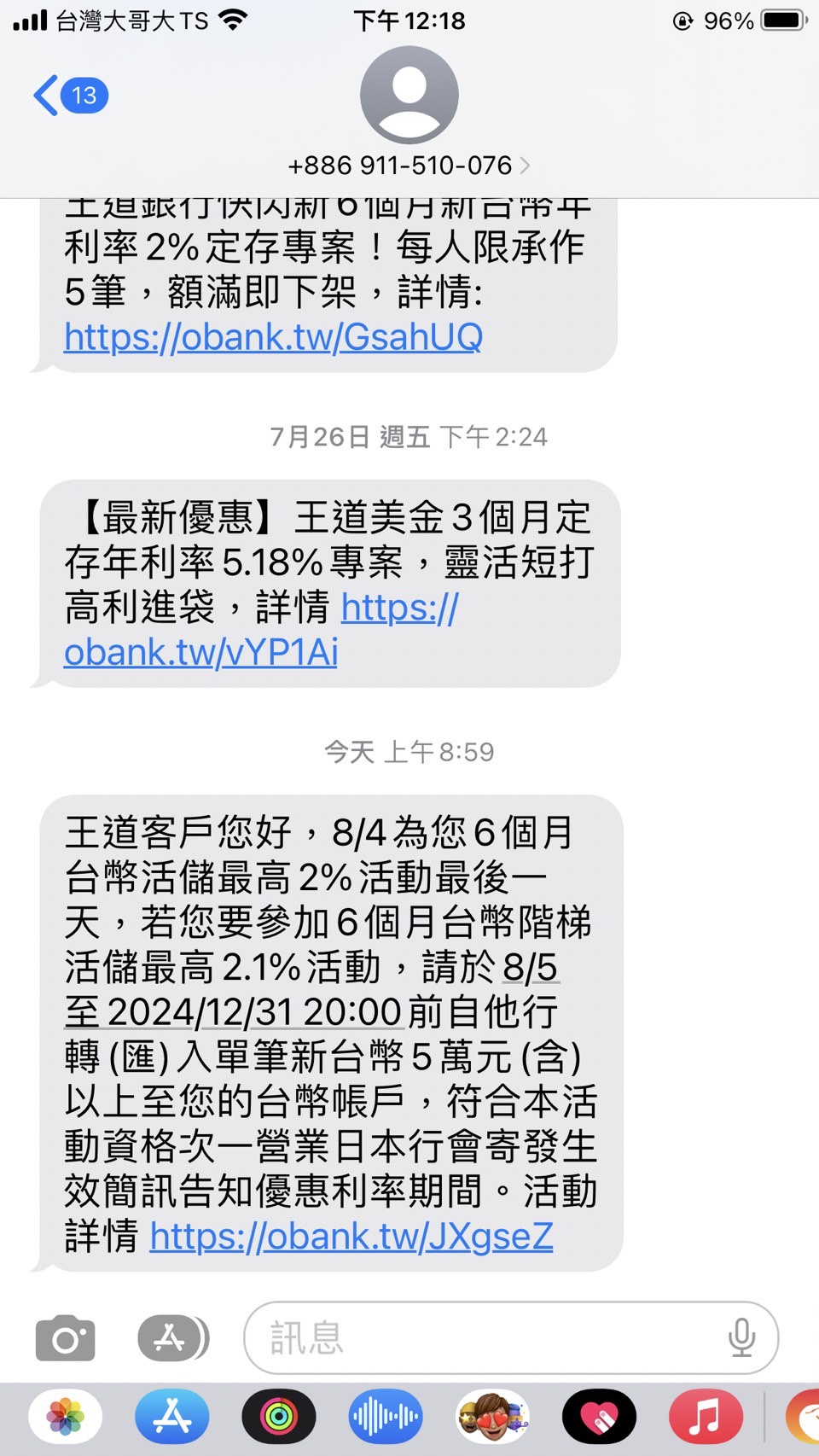Tap the underlined 8/5 至 2024/12/31 20:00 date

click(x=311, y=990)
